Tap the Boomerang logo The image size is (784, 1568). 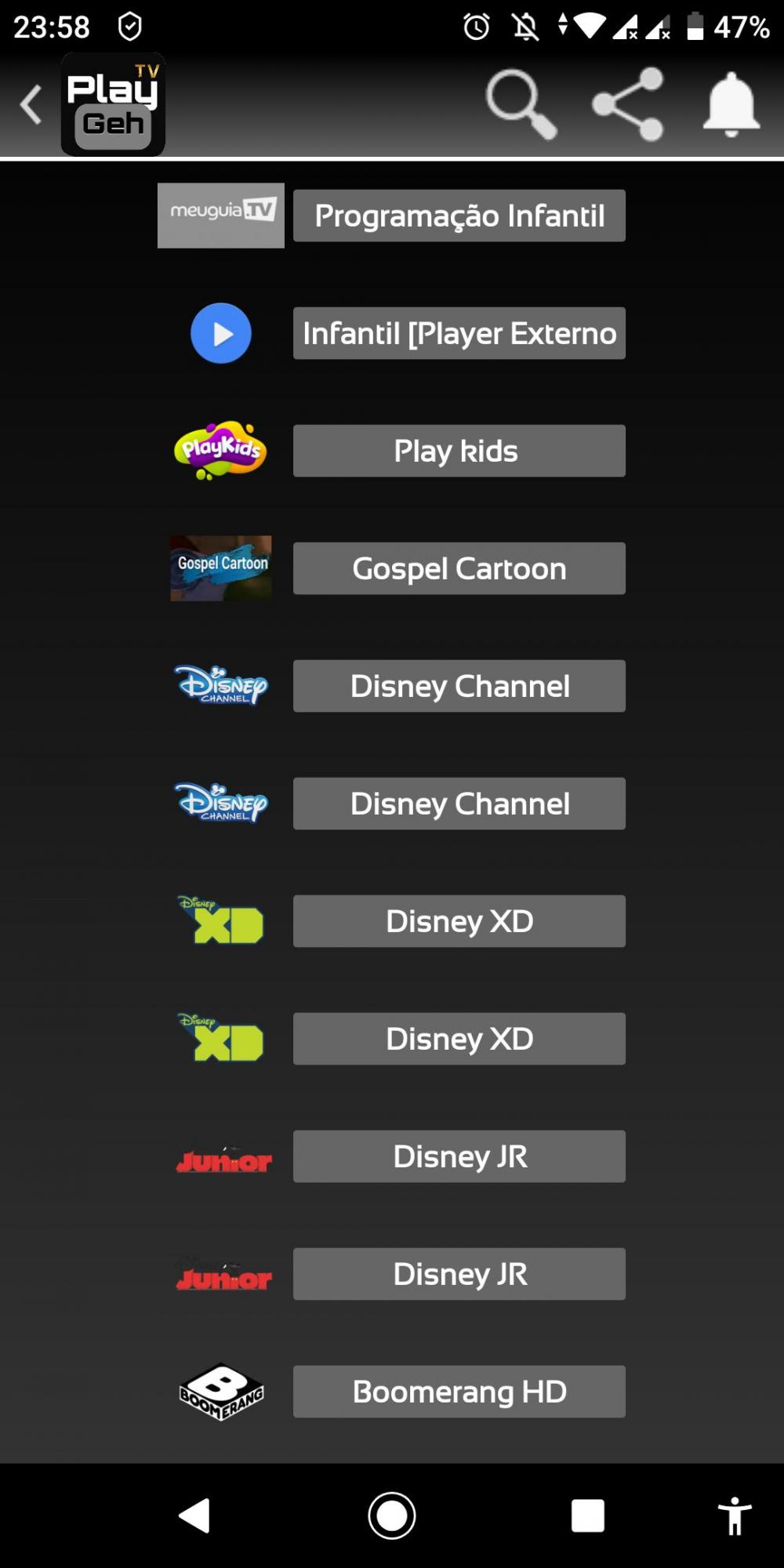click(x=221, y=1392)
